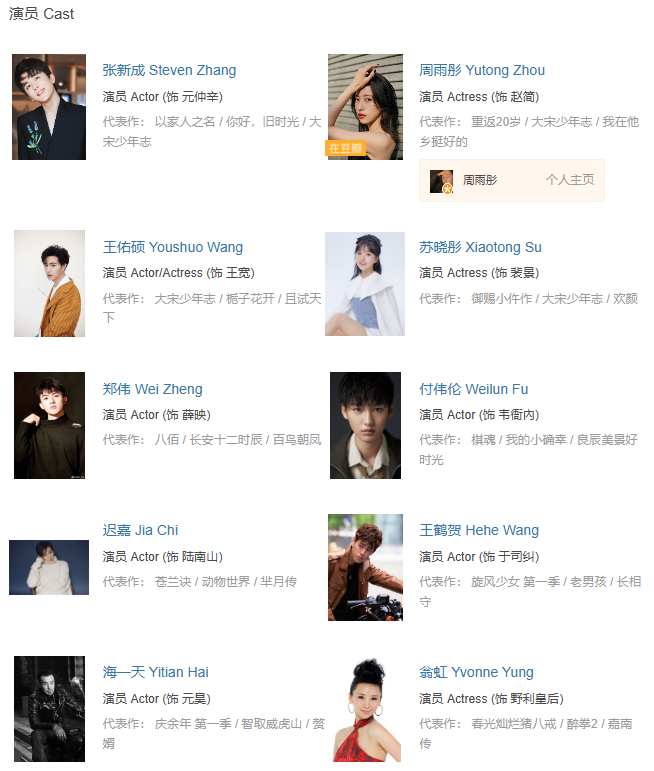
Task: Open Steven Zhang's name link
Action: (x=169, y=70)
